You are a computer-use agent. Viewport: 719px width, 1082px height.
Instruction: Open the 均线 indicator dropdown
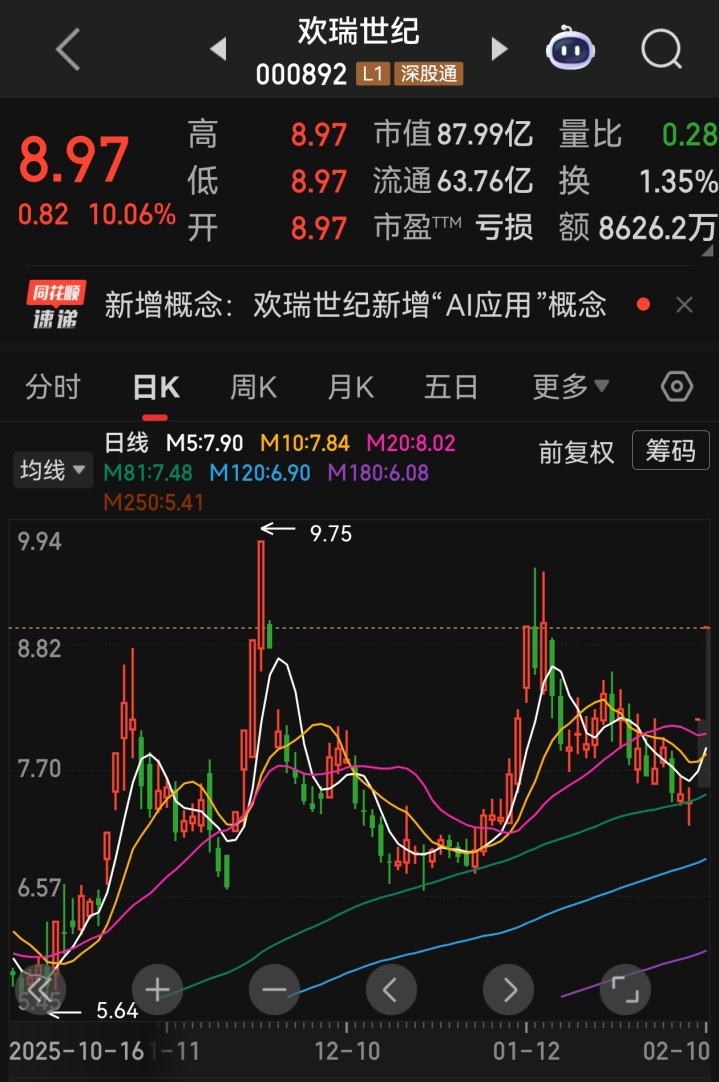pos(53,471)
